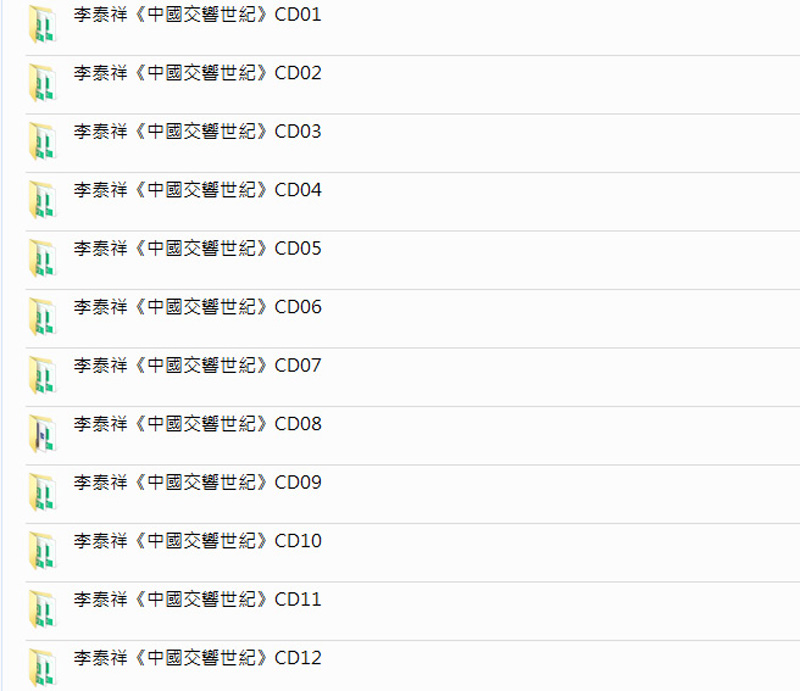800x691 pixels.
Task: Open 李泰祥 CD06 folder
Action: pyautogui.click(x=197, y=307)
